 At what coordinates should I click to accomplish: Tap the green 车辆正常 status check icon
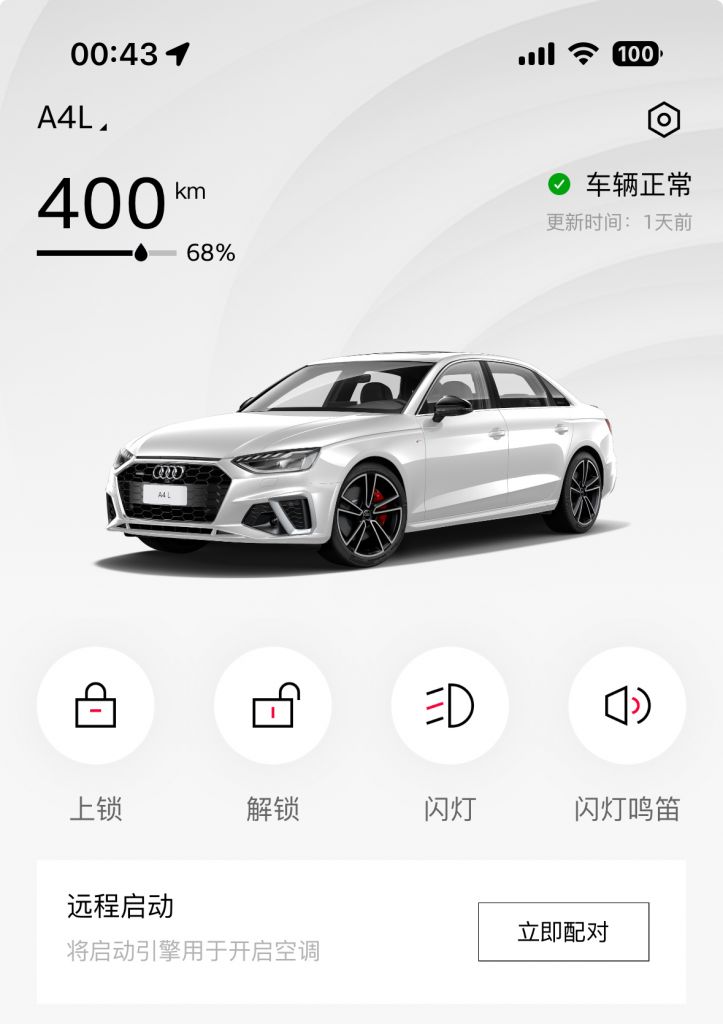tap(557, 183)
